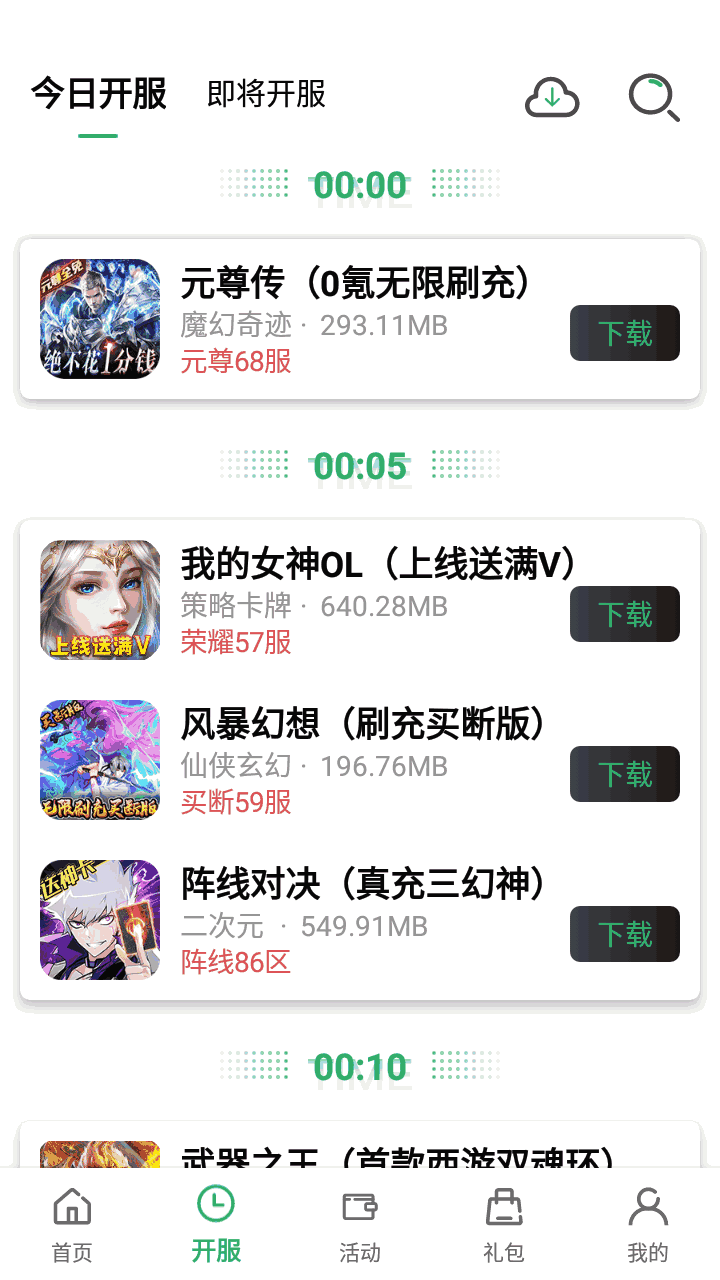Go to the 我的 profile tab

pos(648,1224)
